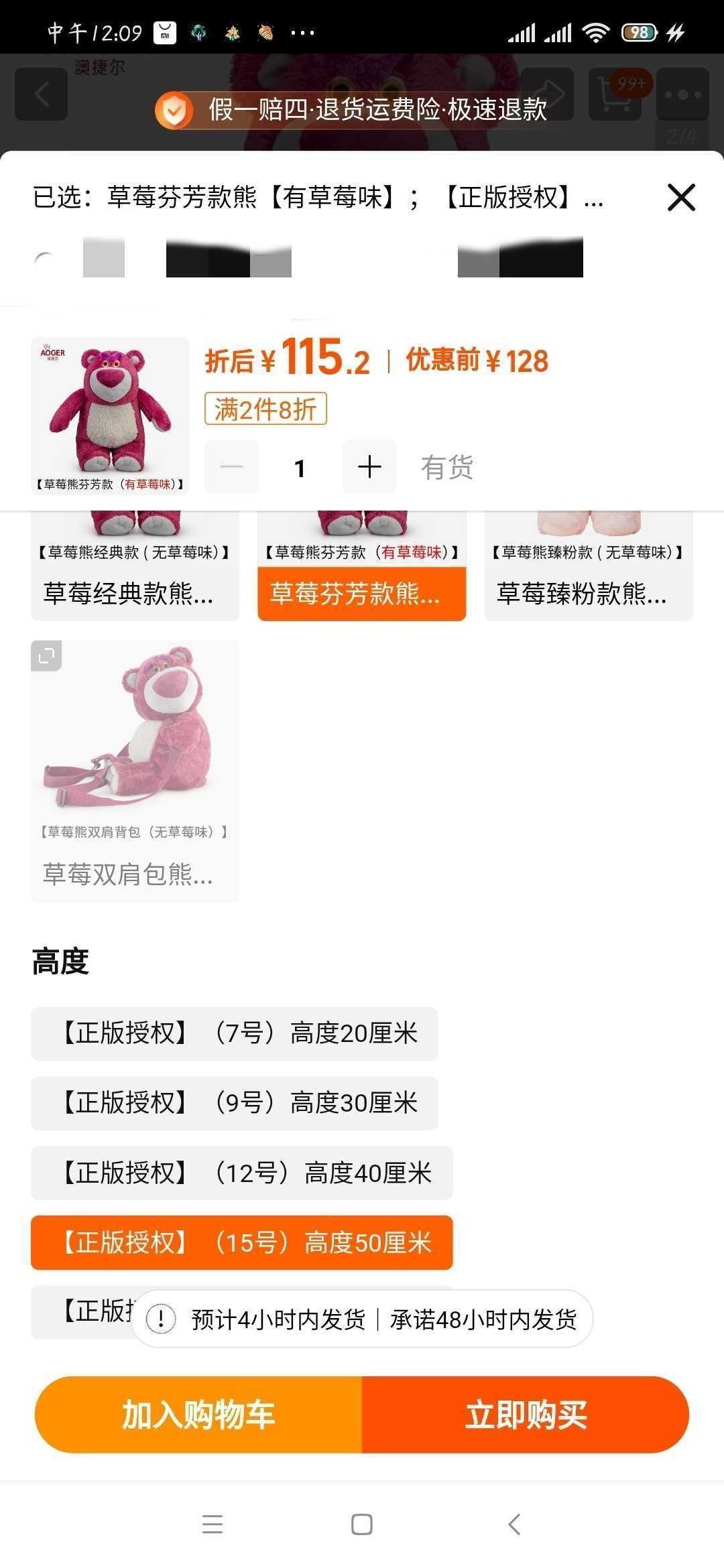This screenshot has height=1568, width=724.
Task: Close the product options sheet
Action: [681, 197]
